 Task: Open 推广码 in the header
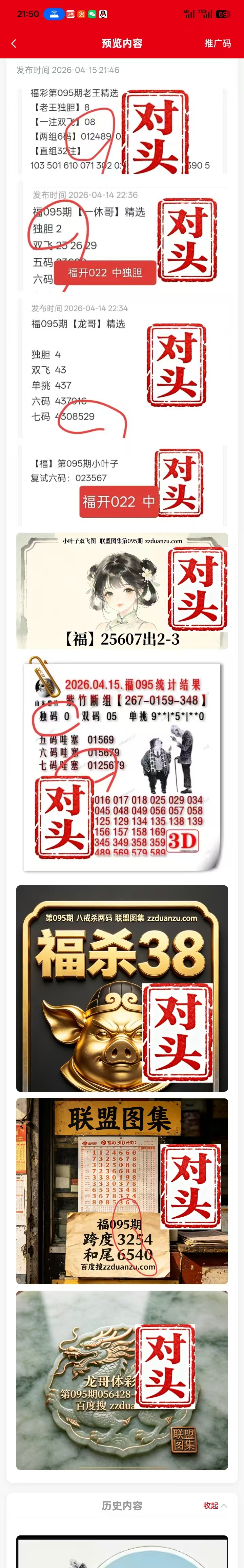(x=217, y=43)
